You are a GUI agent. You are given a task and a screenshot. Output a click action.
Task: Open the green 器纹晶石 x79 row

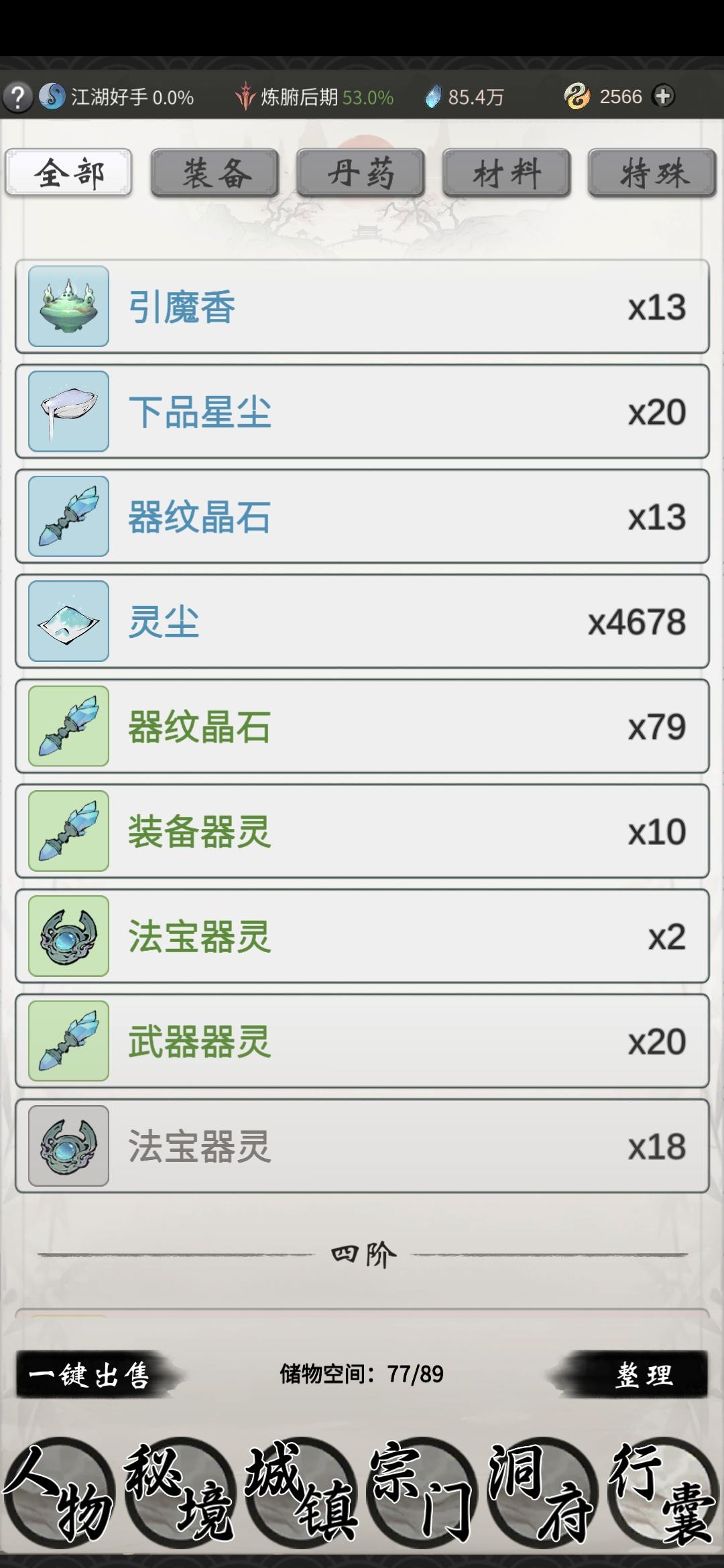tap(362, 726)
